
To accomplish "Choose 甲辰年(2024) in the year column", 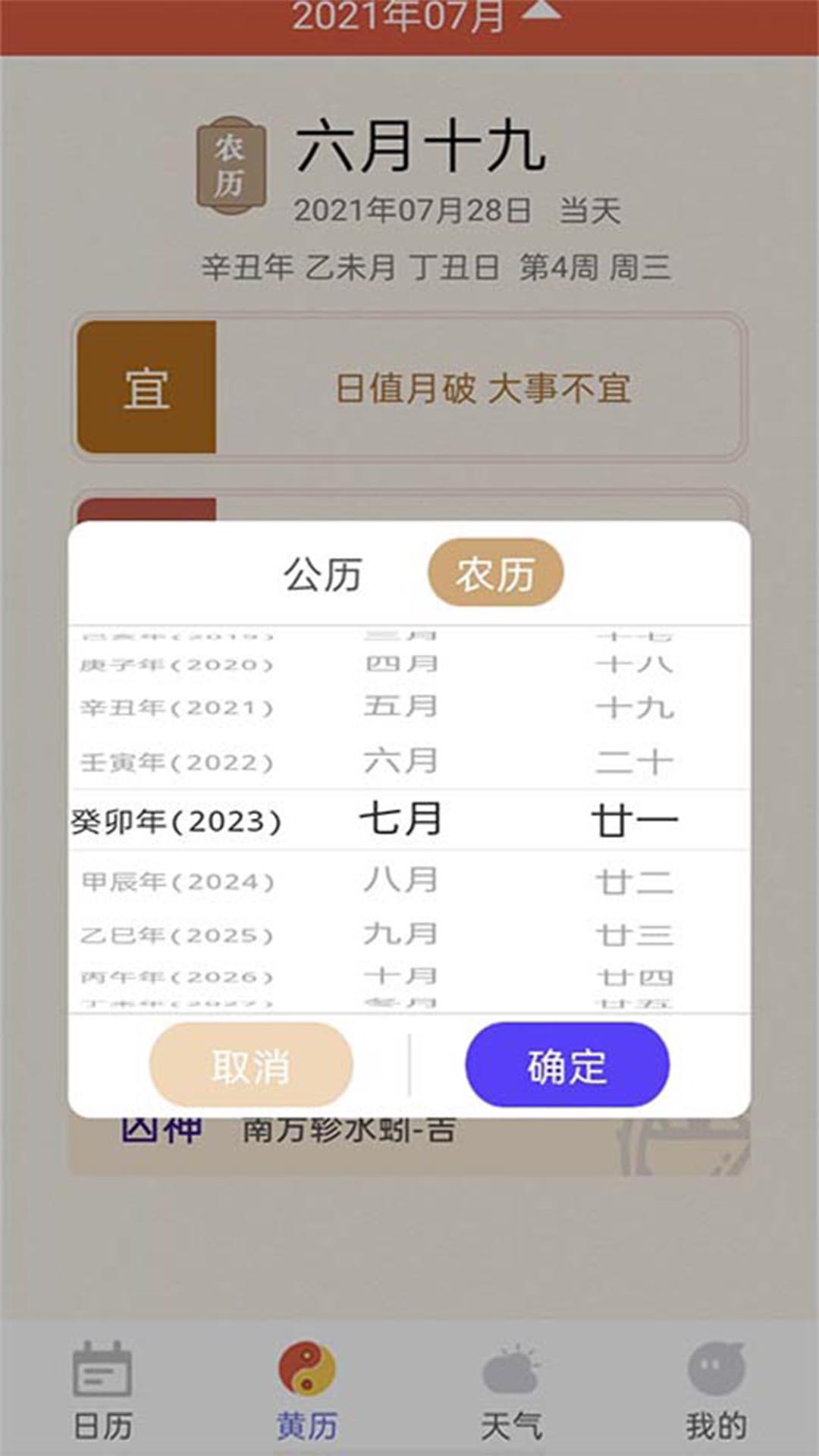I will (x=177, y=881).
